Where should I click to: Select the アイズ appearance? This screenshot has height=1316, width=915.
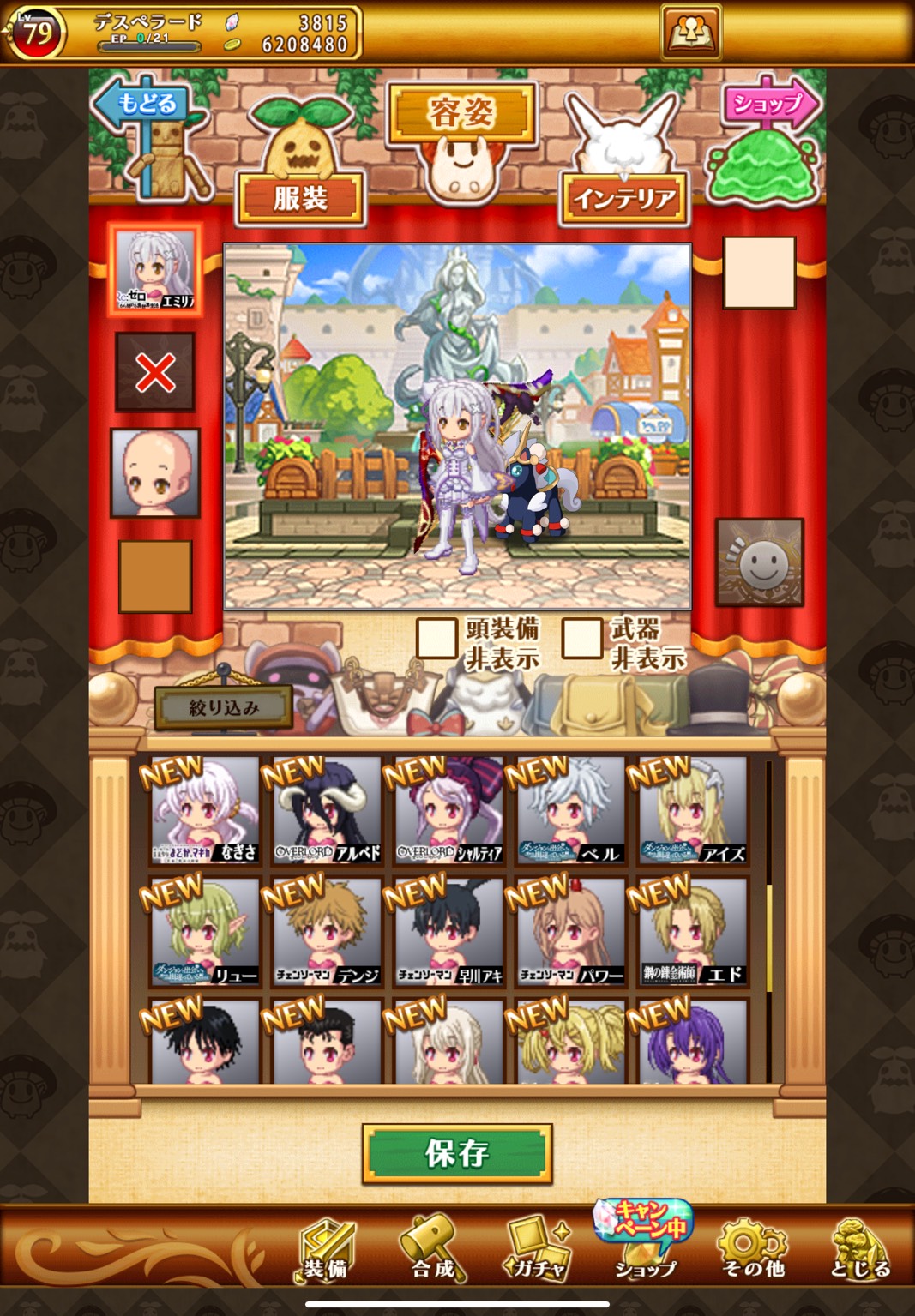click(692, 811)
